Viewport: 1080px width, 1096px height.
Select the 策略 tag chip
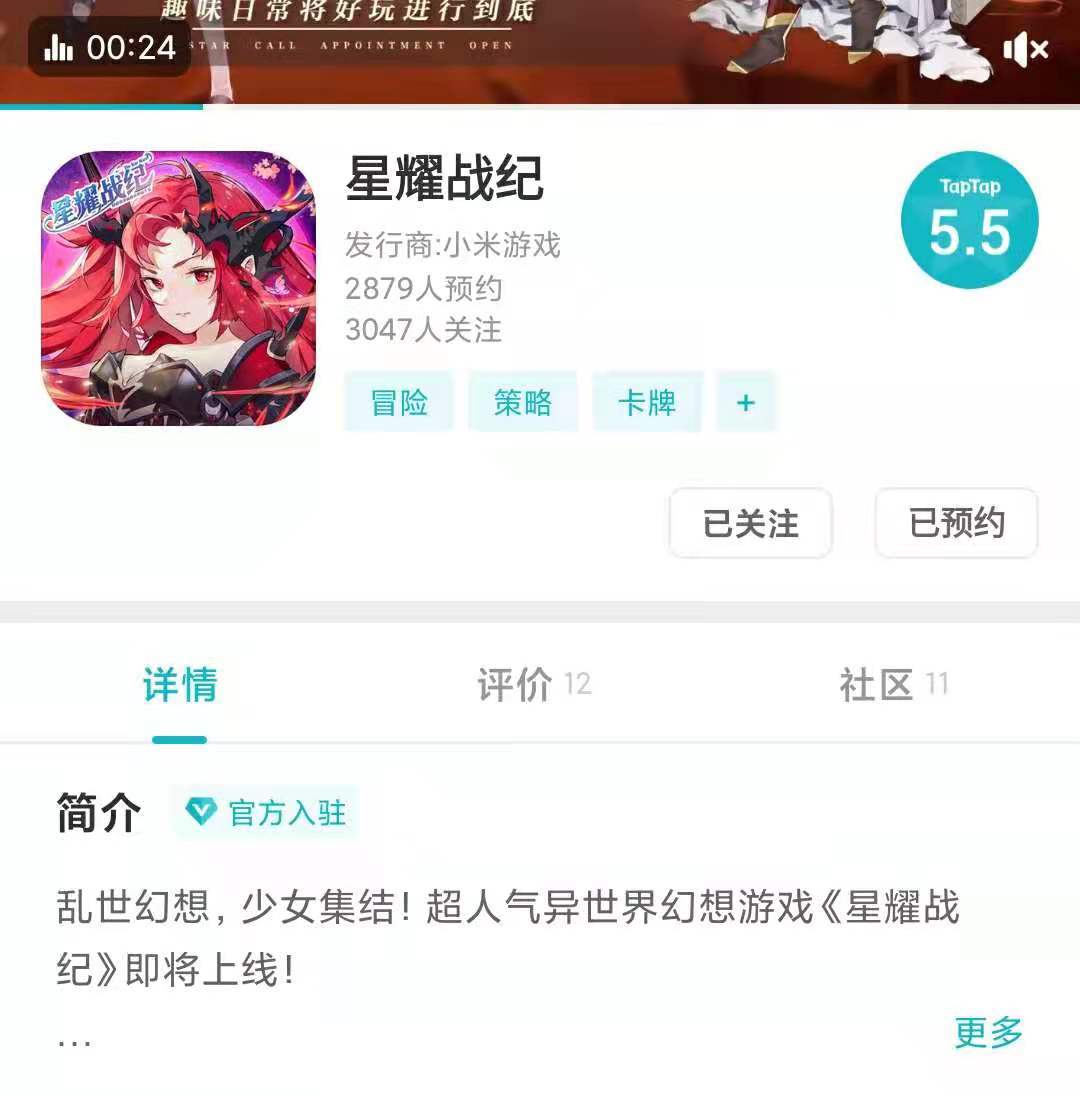(523, 403)
